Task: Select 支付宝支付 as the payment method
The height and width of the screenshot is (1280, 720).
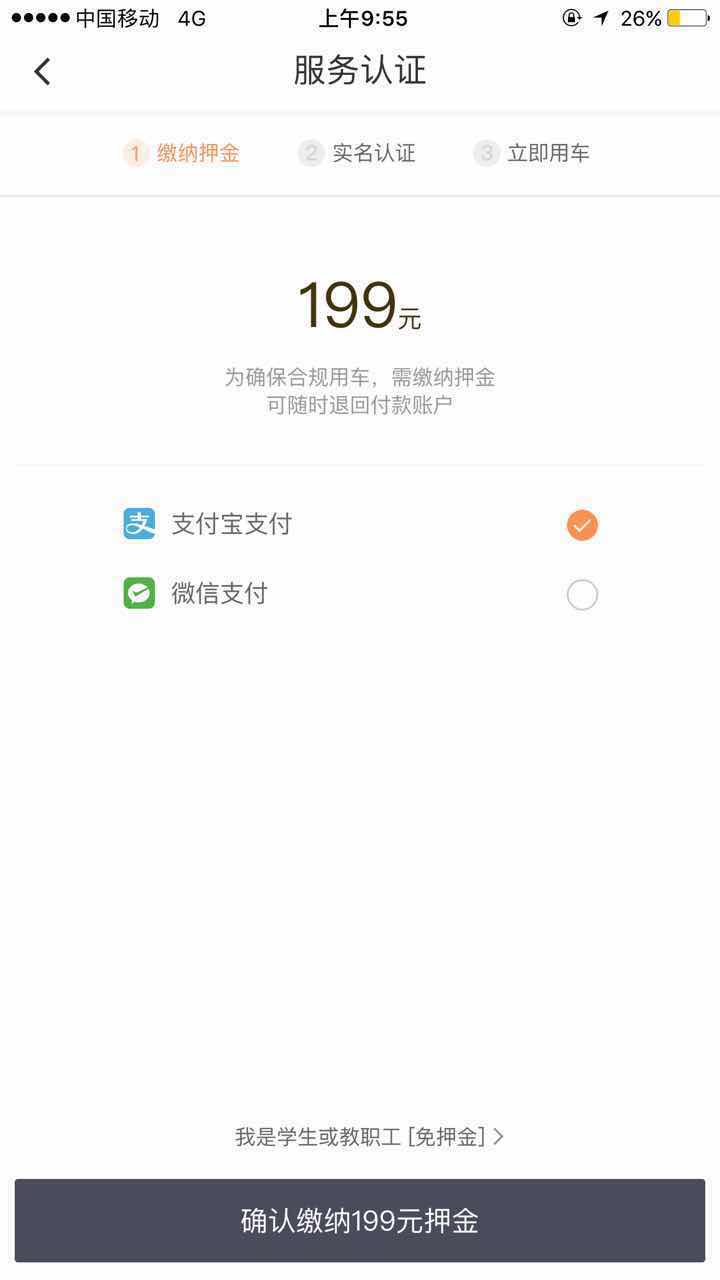Action: pos(581,525)
